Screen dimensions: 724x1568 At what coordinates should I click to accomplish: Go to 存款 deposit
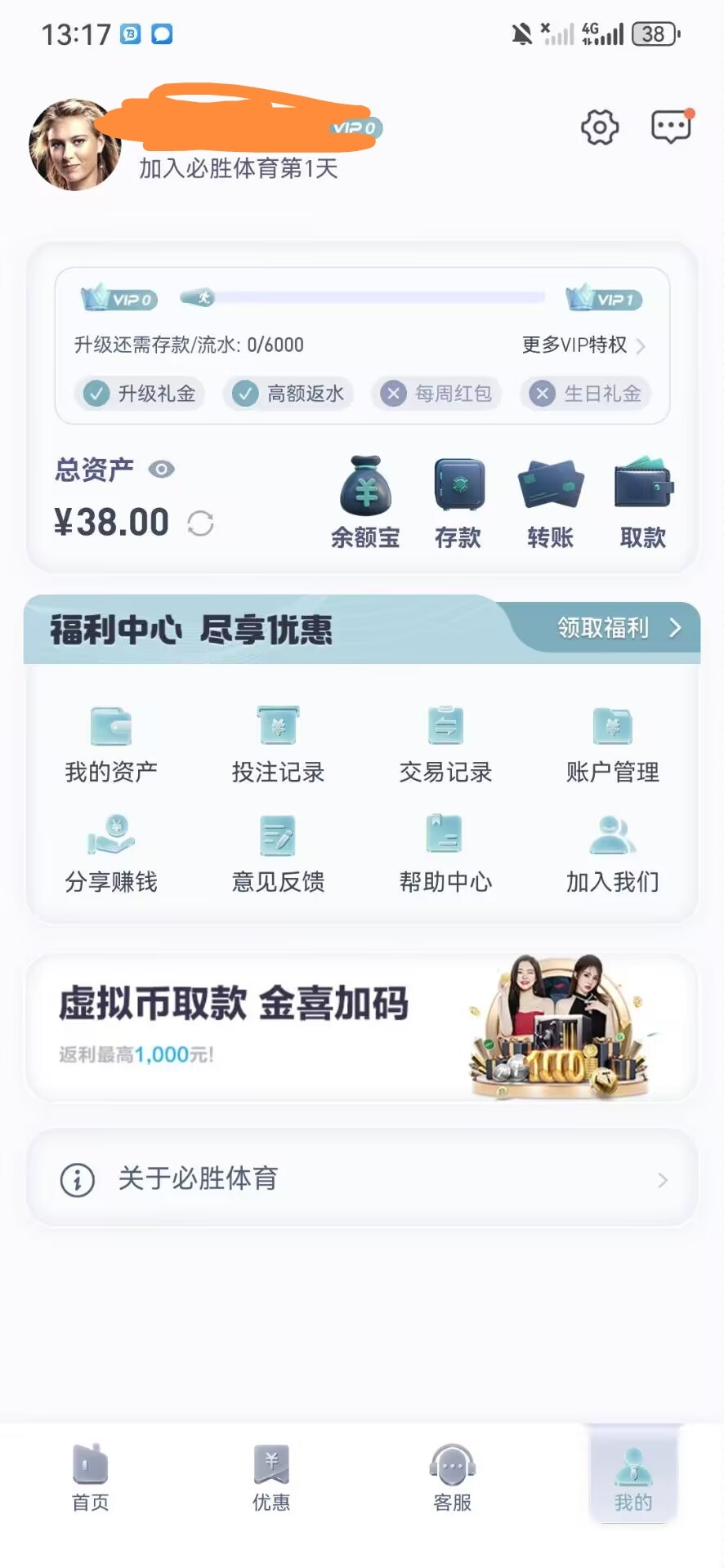(x=458, y=501)
